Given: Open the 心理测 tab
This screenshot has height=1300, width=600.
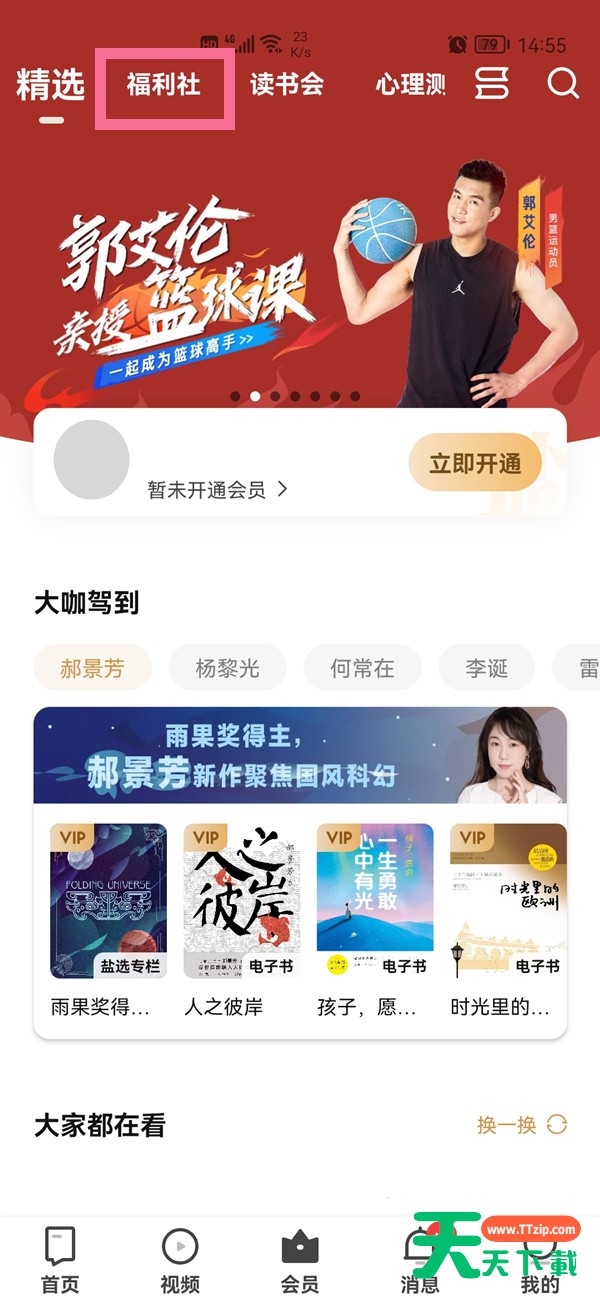Looking at the screenshot, I should [411, 84].
